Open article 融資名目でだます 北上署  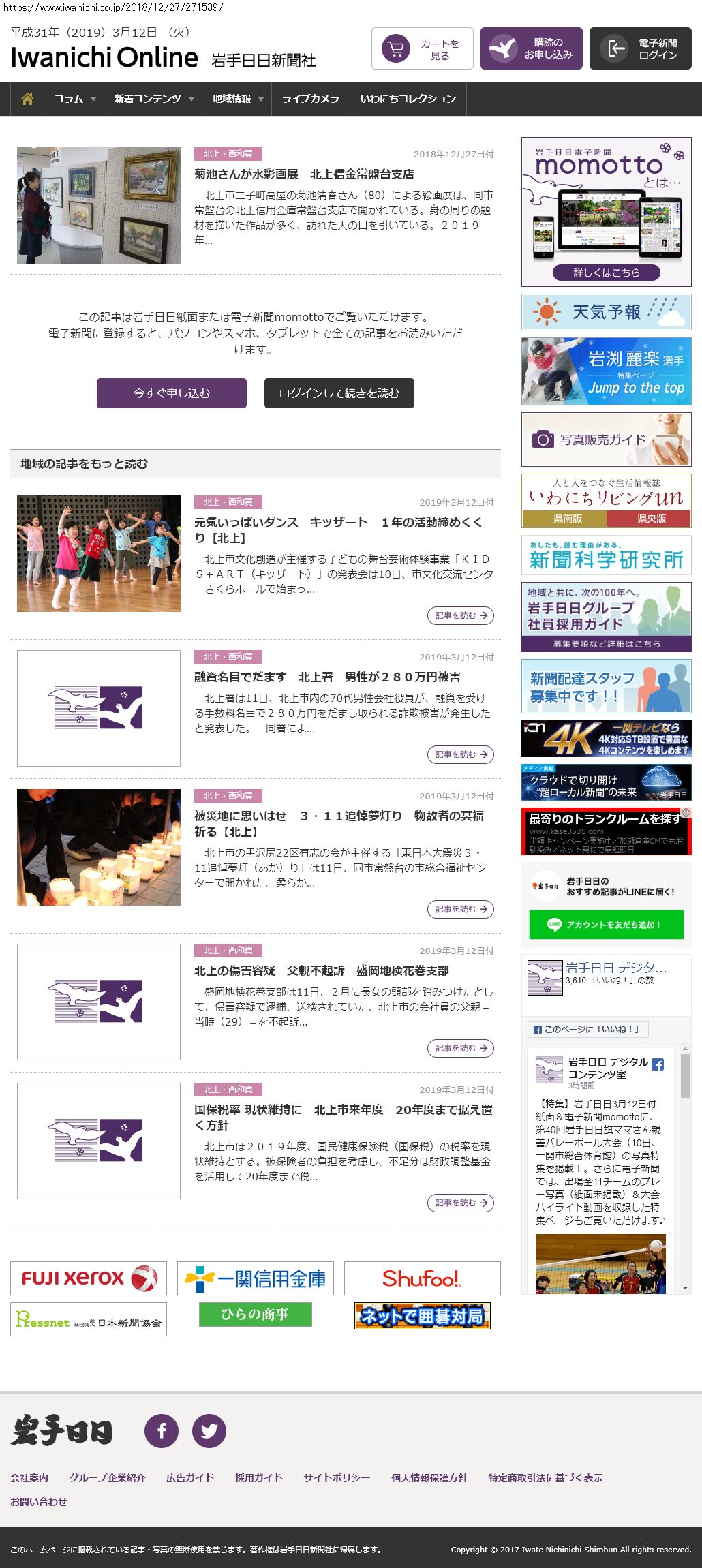tap(327, 677)
